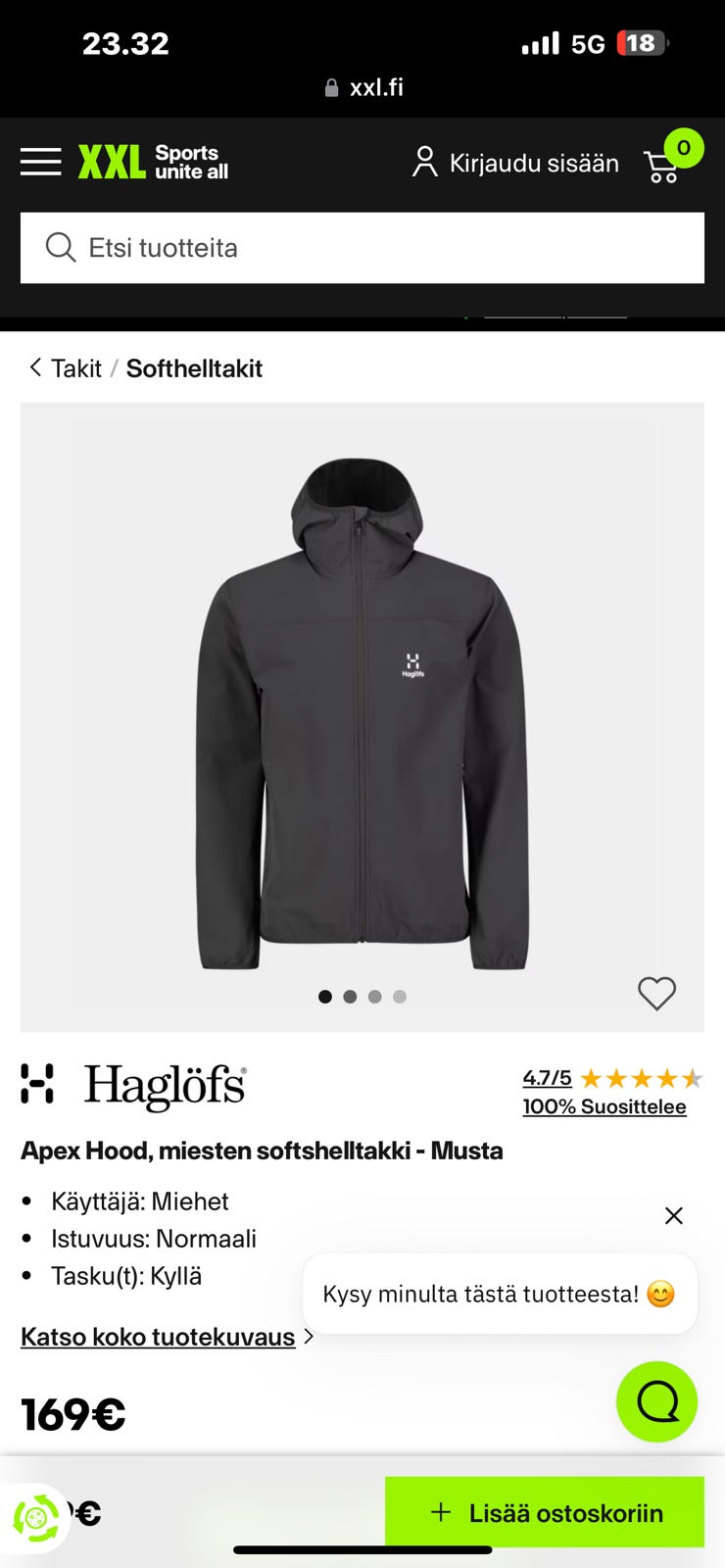Open the xxl.fi address bar
The image size is (725, 1568).
coord(362,87)
